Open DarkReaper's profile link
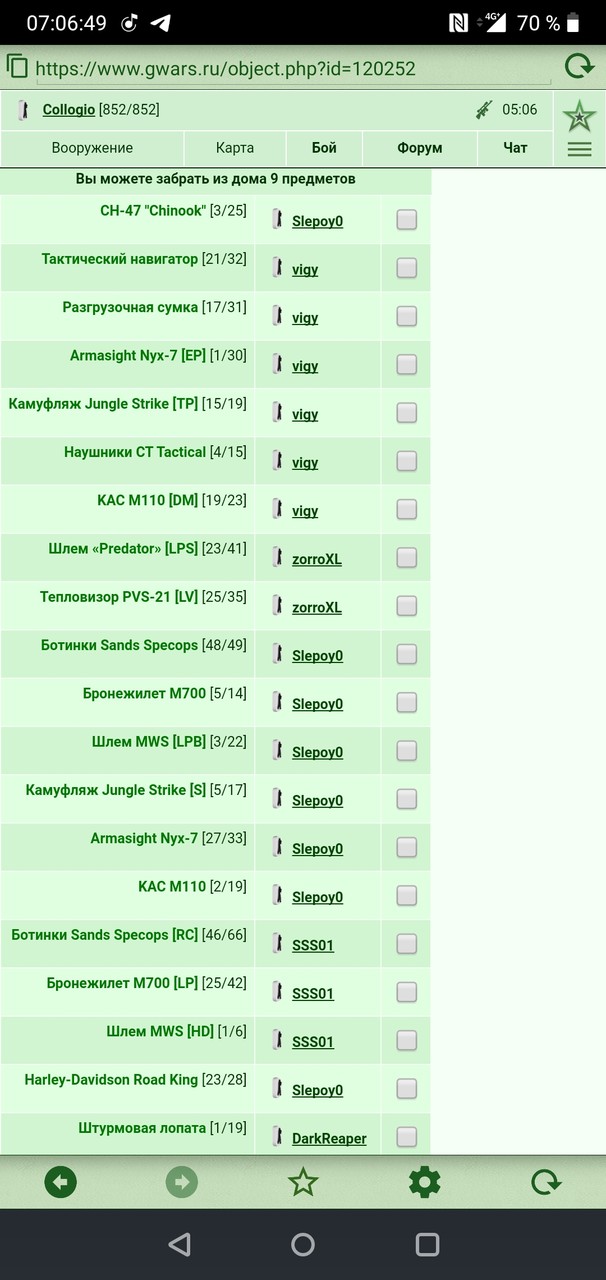606x1280 pixels. coord(329,1138)
